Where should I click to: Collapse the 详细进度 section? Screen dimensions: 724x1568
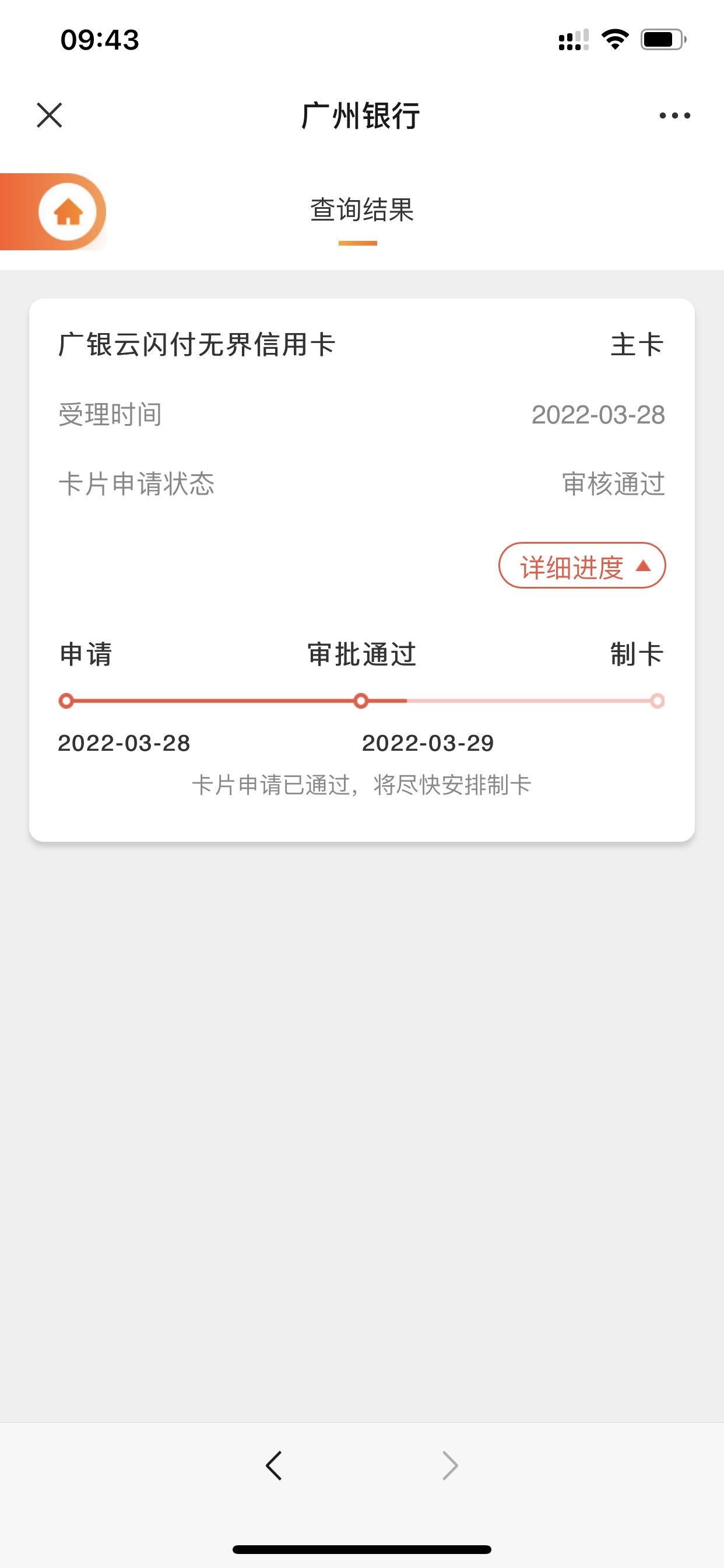click(x=582, y=565)
